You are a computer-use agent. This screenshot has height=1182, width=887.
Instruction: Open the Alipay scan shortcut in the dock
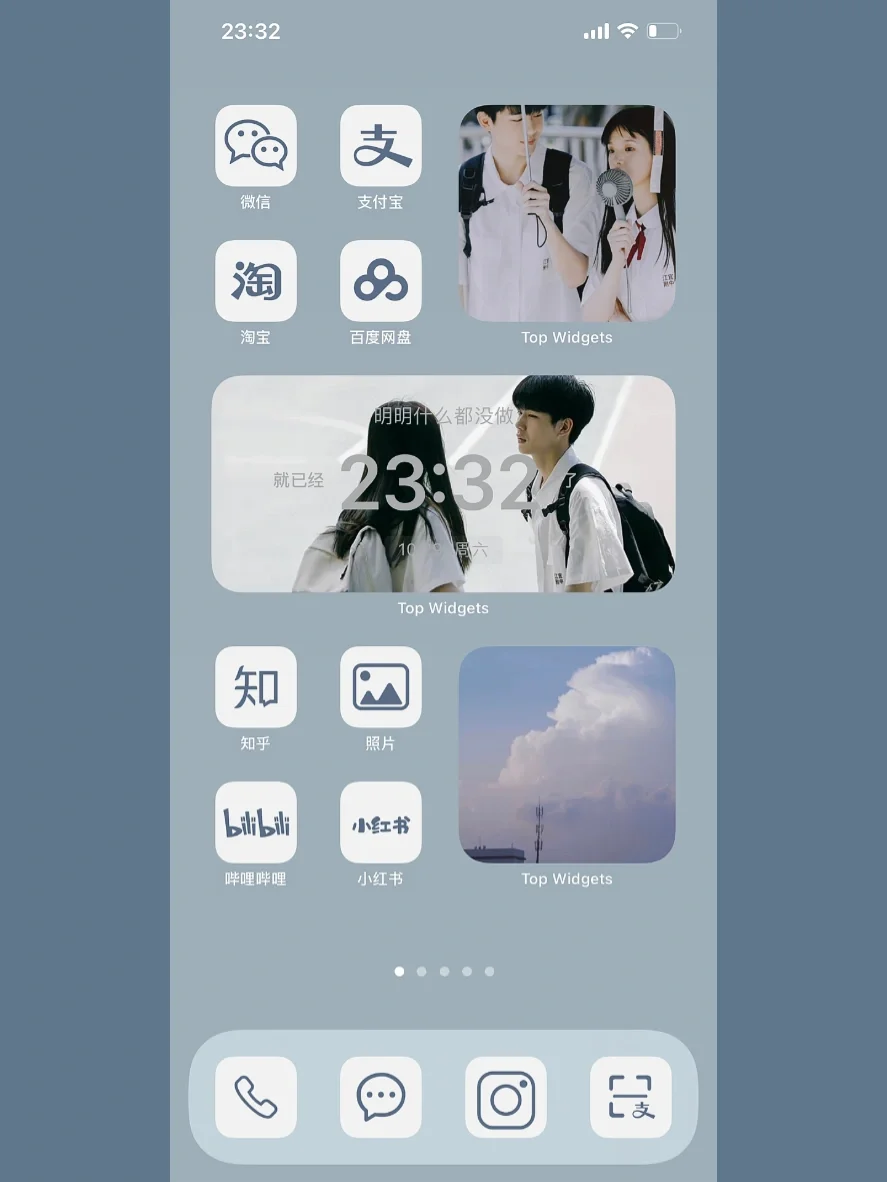(x=631, y=1097)
